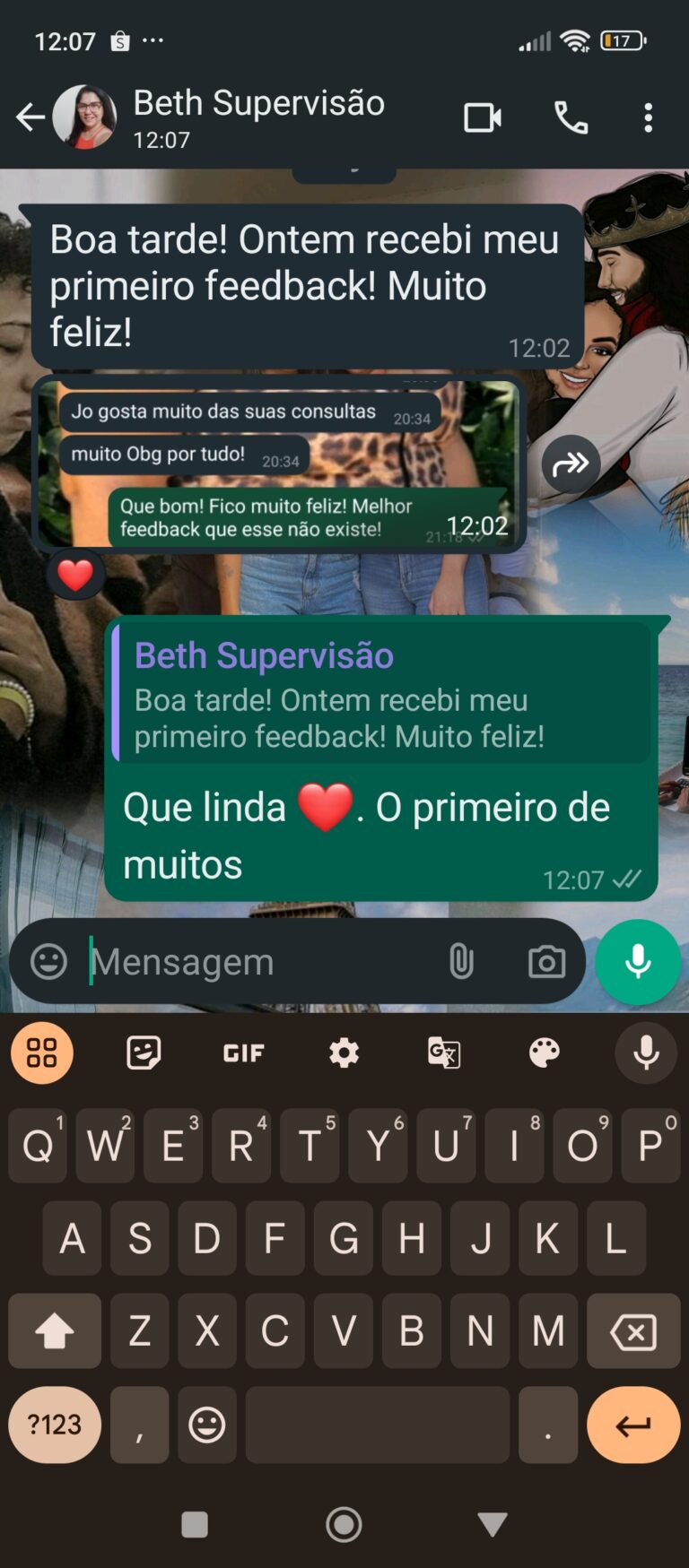This screenshot has width=689, height=1568.
Task: Open keyboard translate tool
Action: [x=444, y=1053]
